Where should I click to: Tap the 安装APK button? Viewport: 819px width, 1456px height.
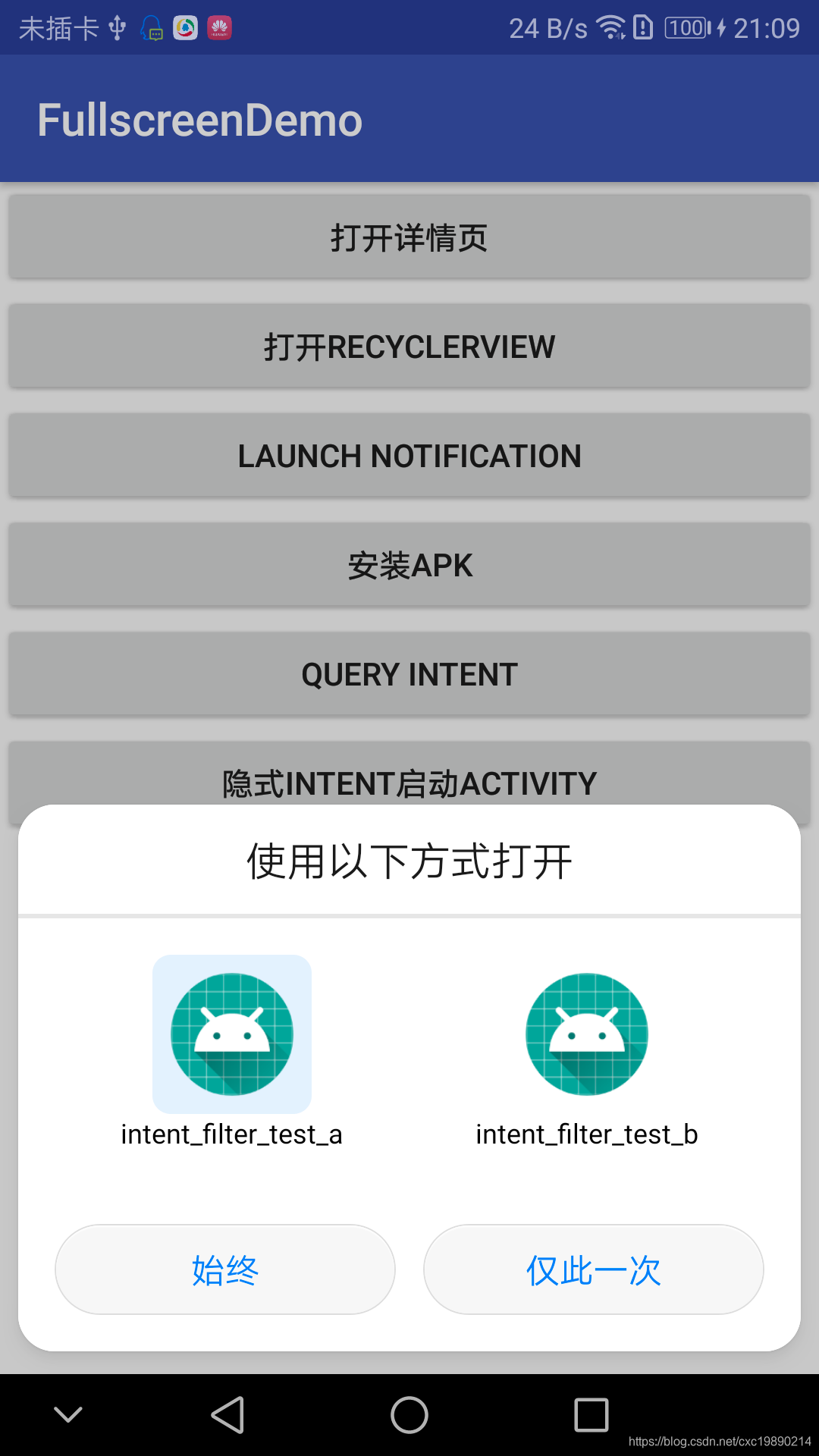click(409, 565)
